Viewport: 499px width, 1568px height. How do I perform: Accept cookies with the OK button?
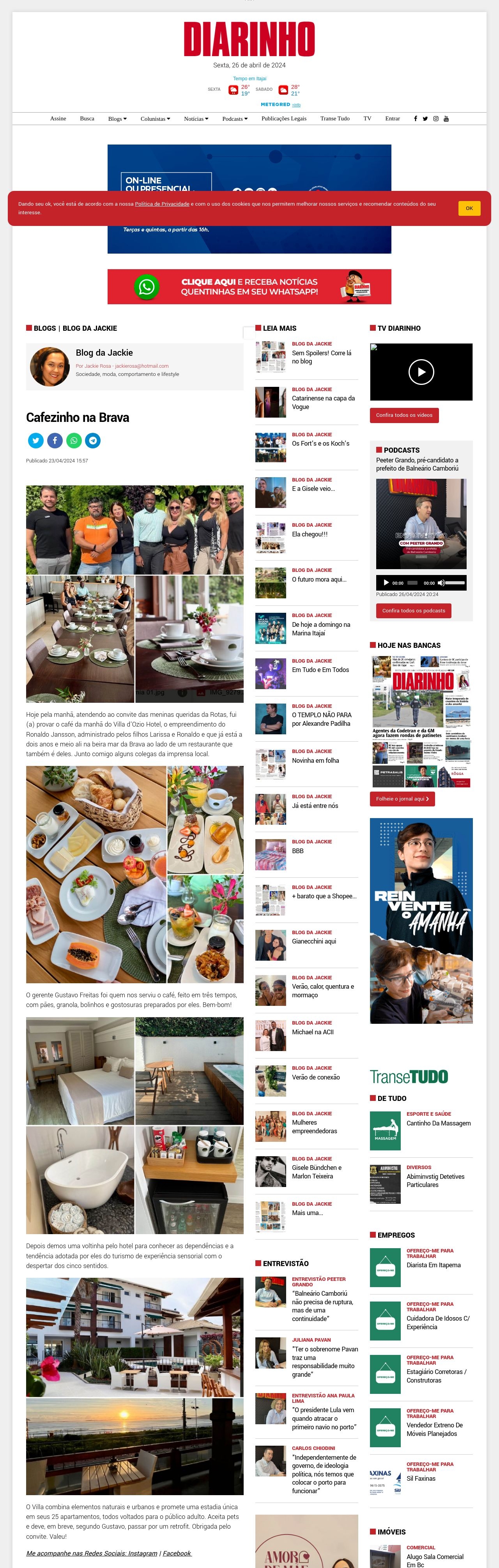click(469, 208)
